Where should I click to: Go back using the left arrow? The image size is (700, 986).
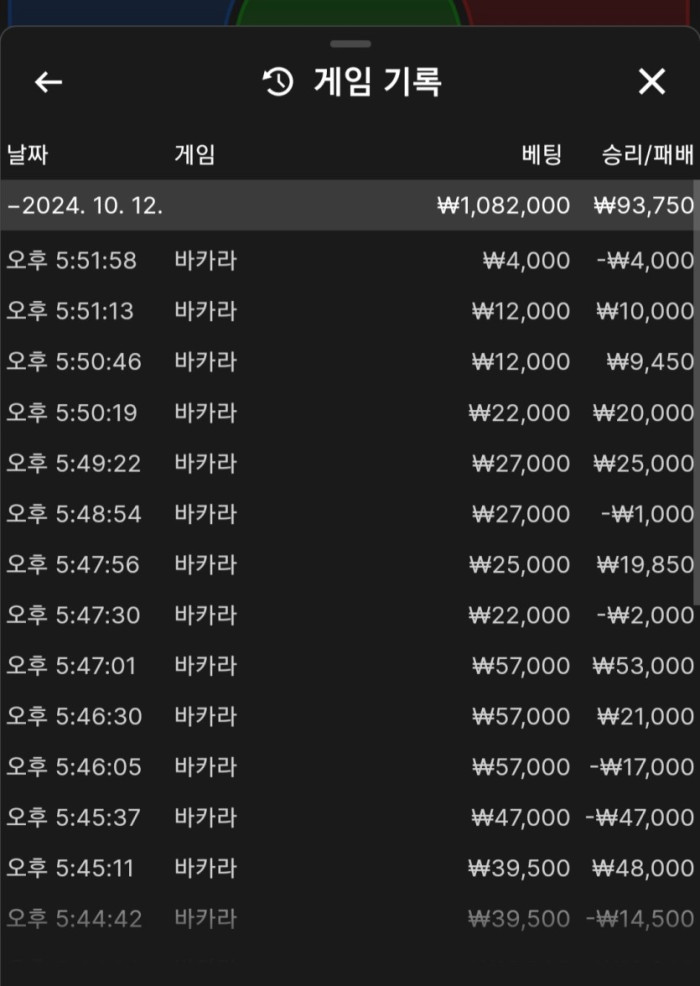tap(48, 82)
